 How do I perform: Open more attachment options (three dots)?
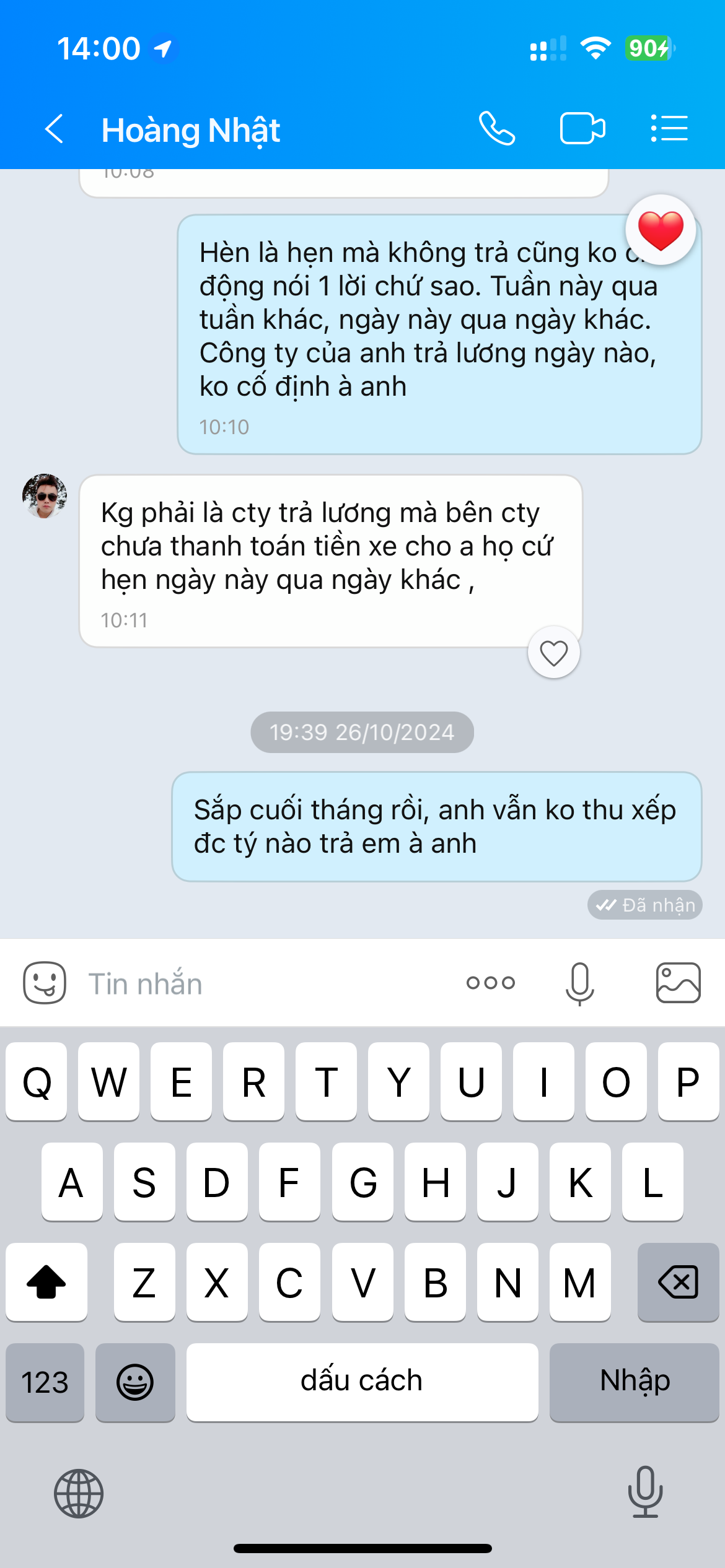491,983
